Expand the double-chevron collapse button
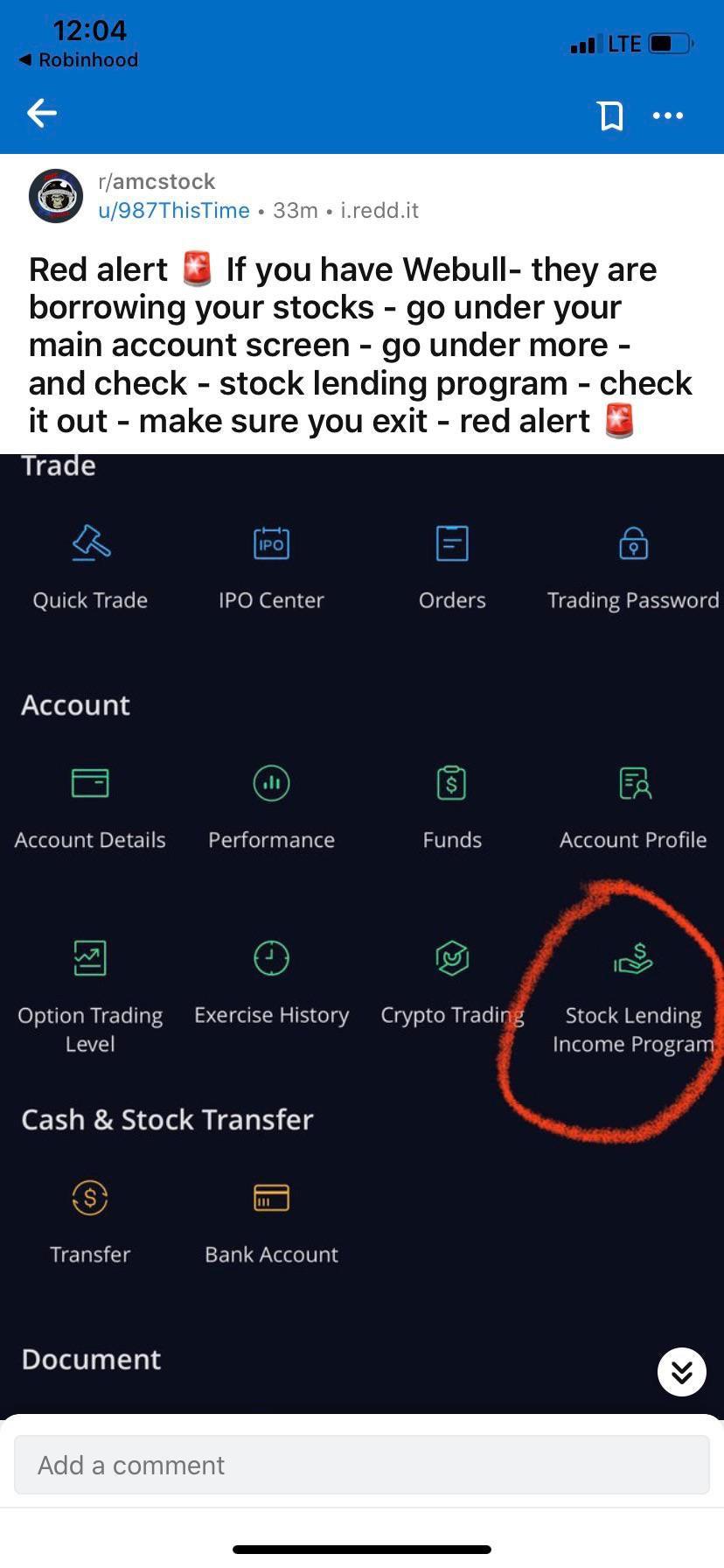This screenshot has height=1568, width=724. [x=681, y=1372]
